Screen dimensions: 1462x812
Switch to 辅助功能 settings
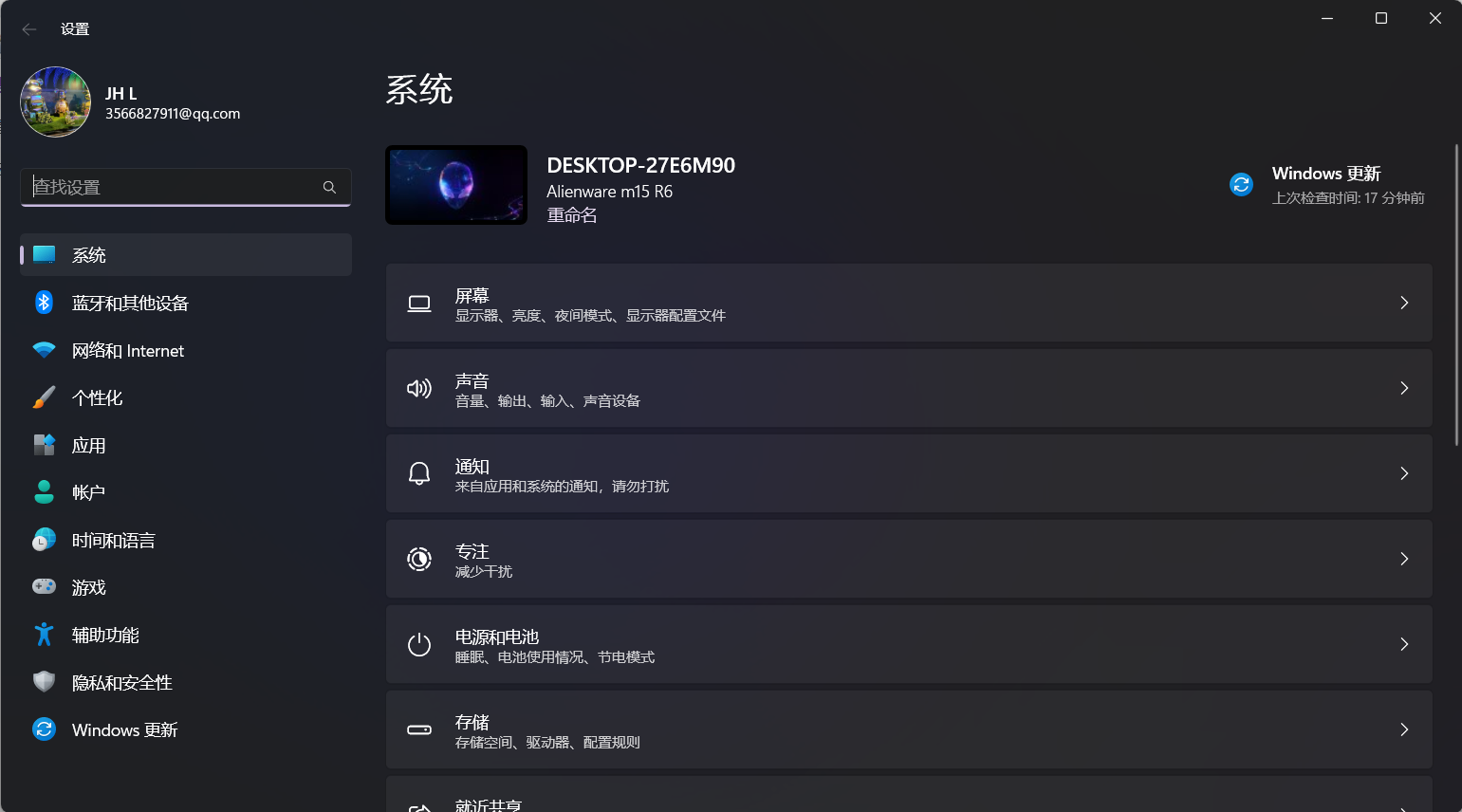pyautogui.click(x=105, y=636)
